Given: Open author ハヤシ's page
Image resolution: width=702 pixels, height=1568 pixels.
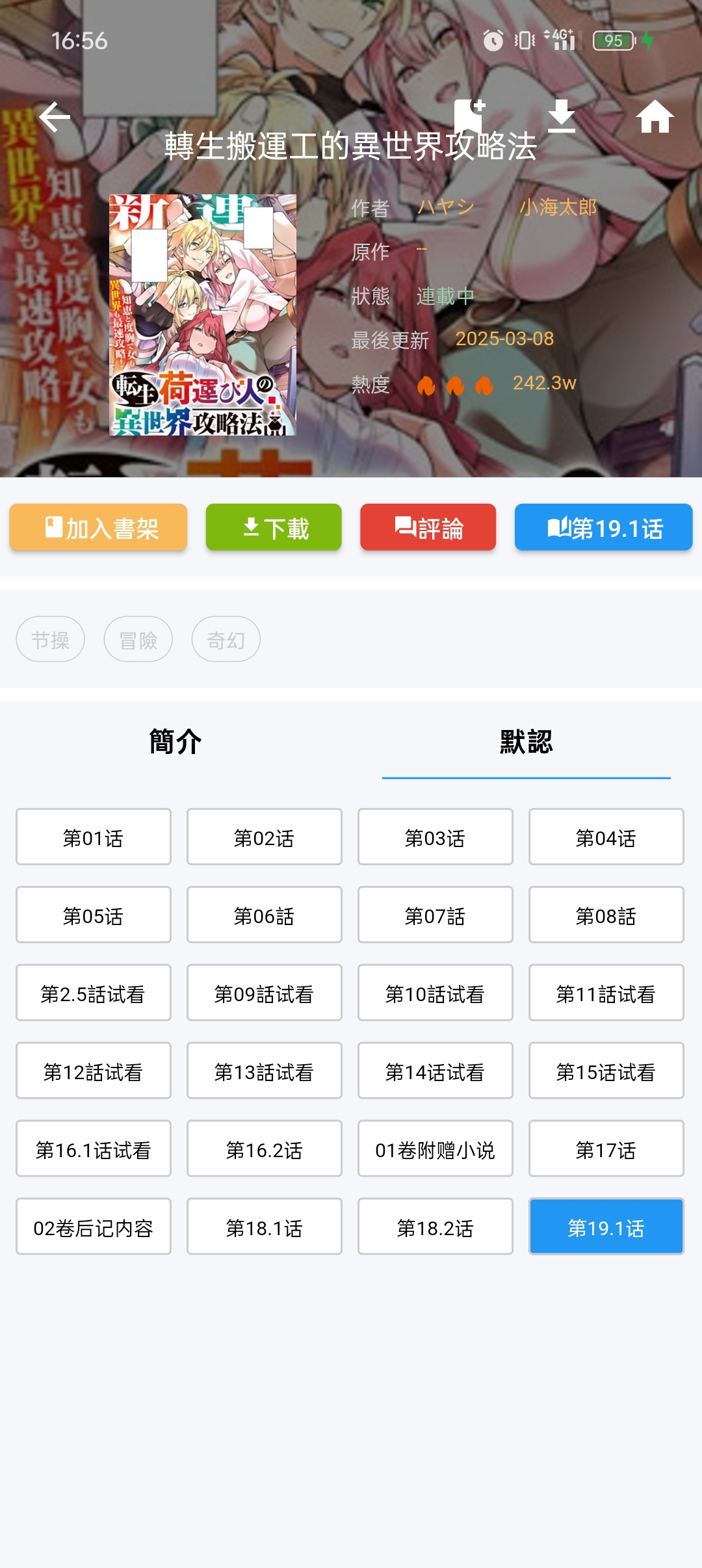Looking at the screenshot, I should click(446, 207).
